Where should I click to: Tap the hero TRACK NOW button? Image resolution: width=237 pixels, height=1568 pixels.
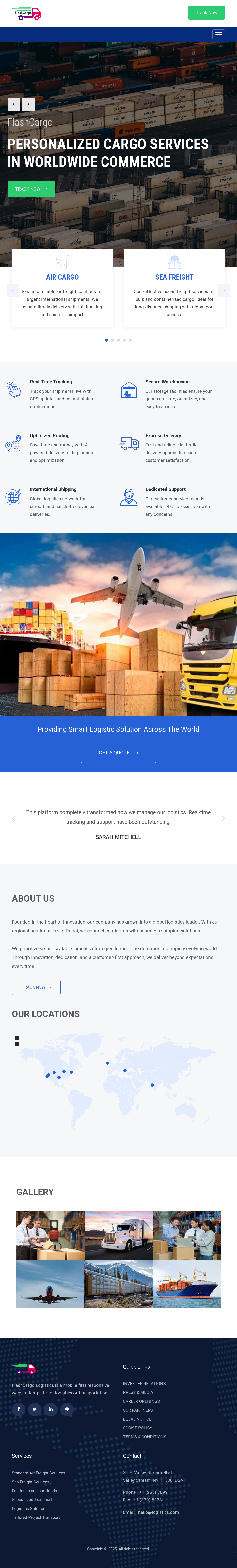[x=31, y=189]
